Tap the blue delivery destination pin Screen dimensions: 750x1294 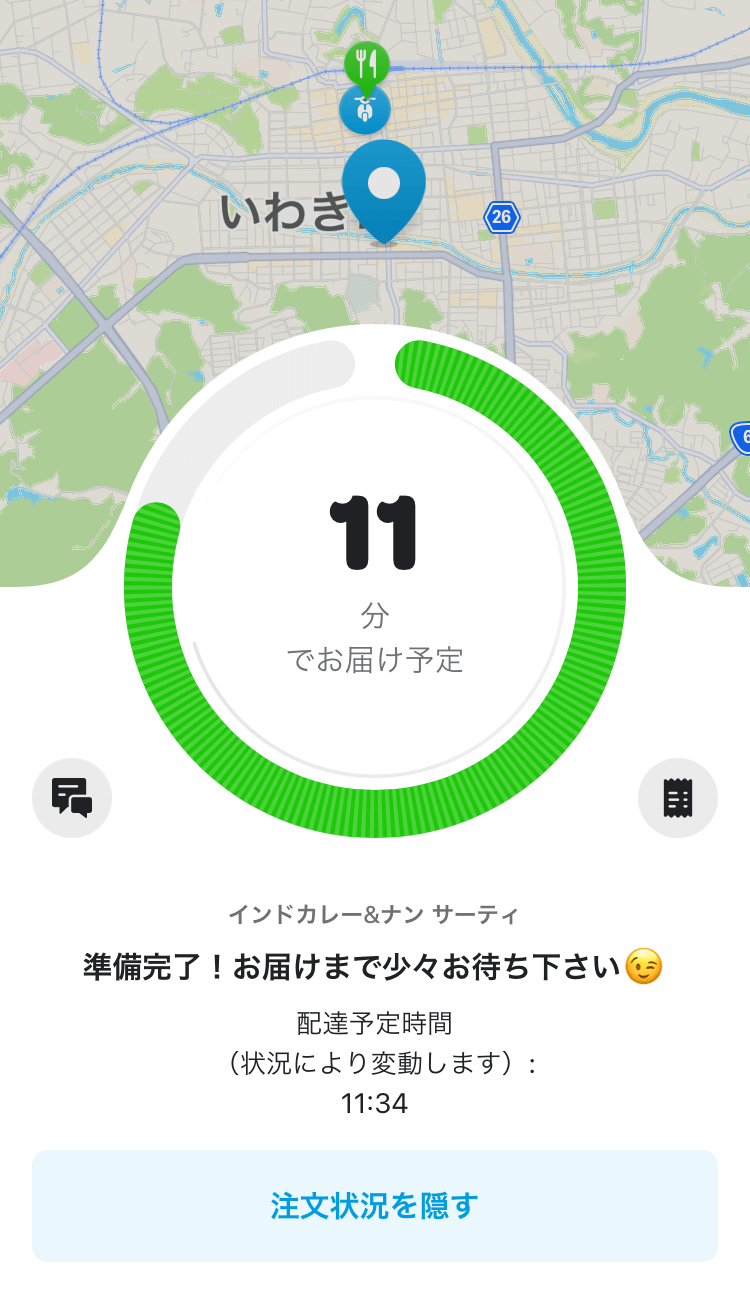click(384, 192)
